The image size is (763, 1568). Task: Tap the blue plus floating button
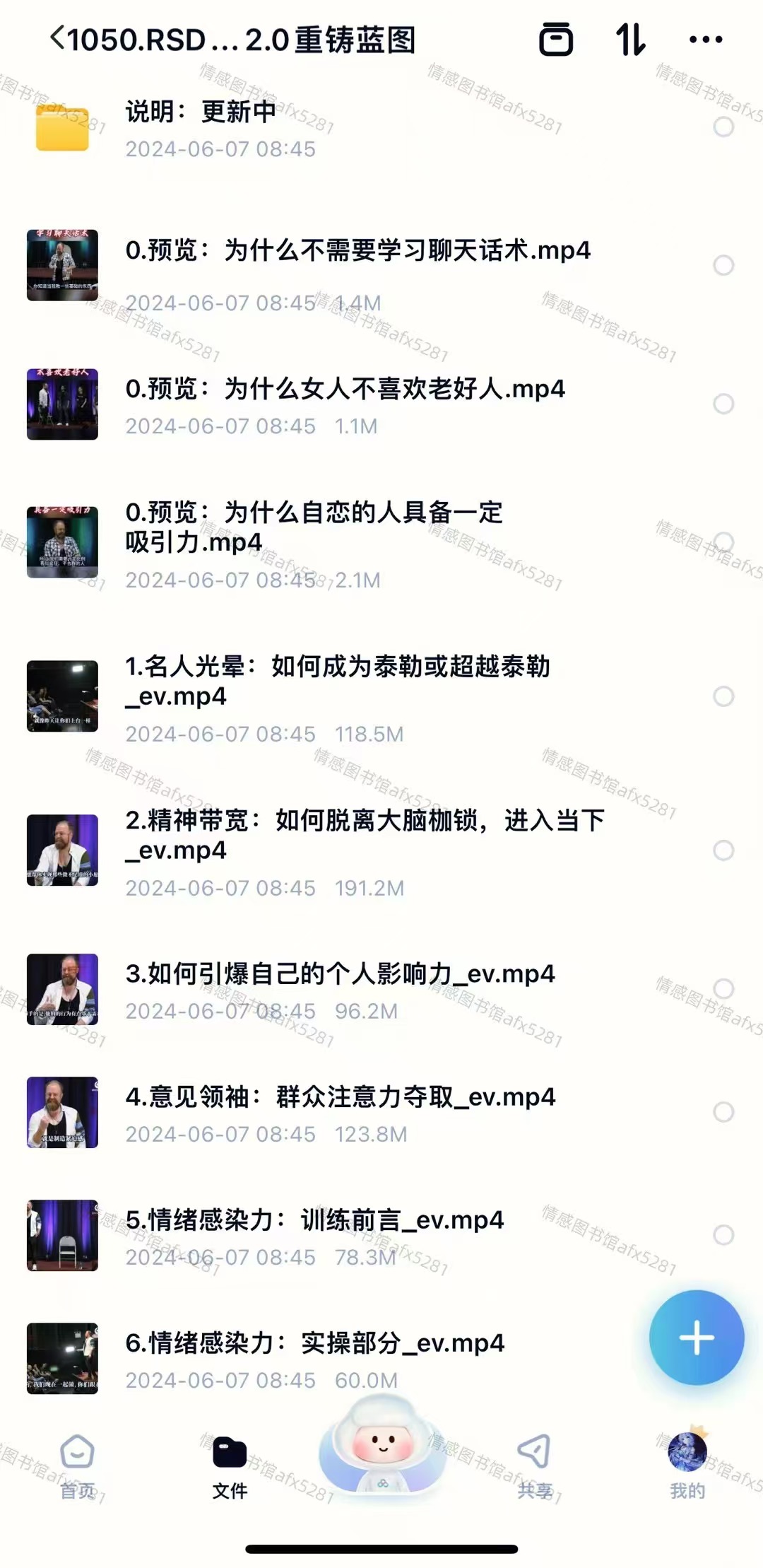click(x=696, y=1338)
